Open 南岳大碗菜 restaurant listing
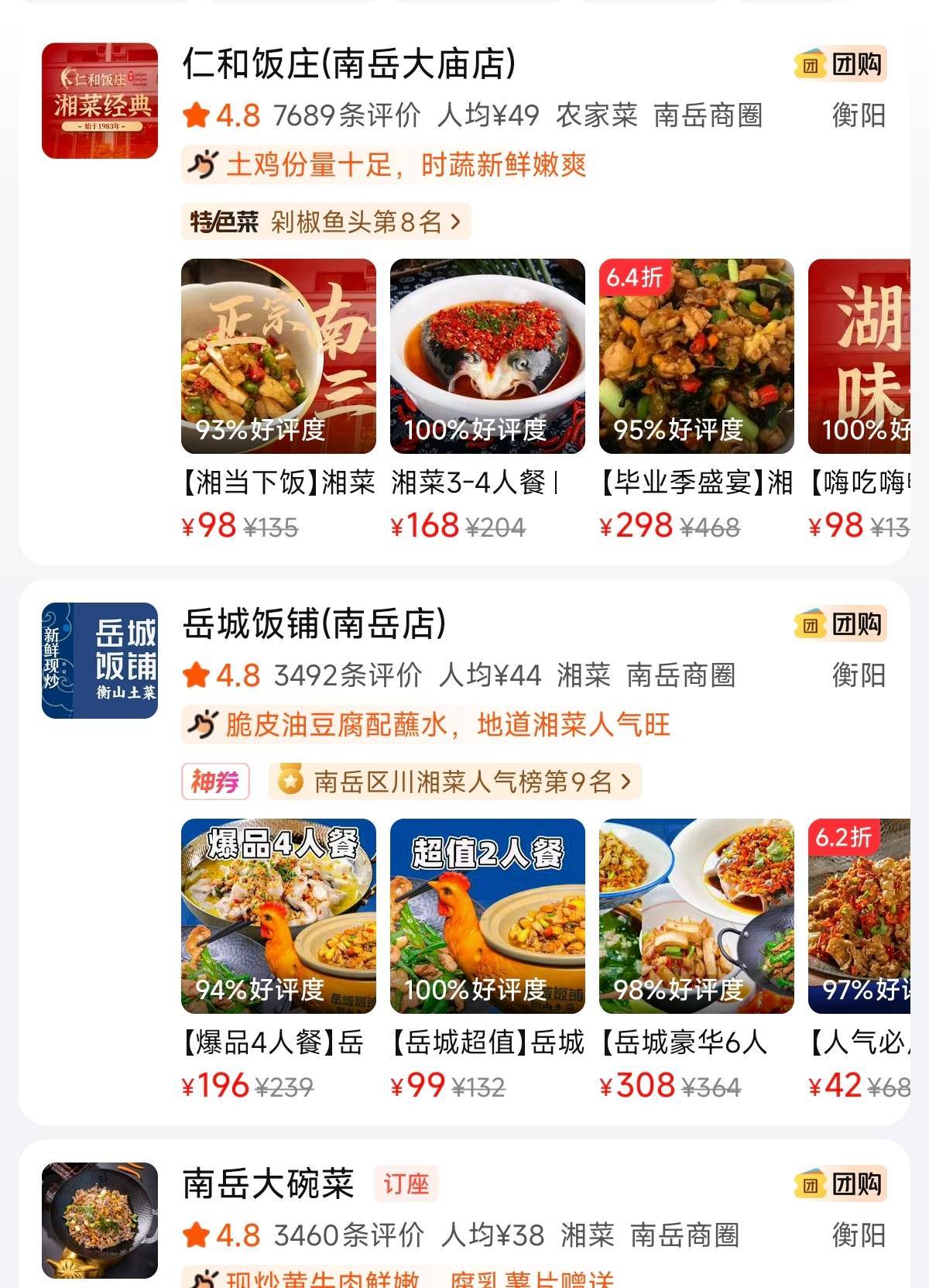This screenshot has width=929, height=1288. click(268, 1184)
